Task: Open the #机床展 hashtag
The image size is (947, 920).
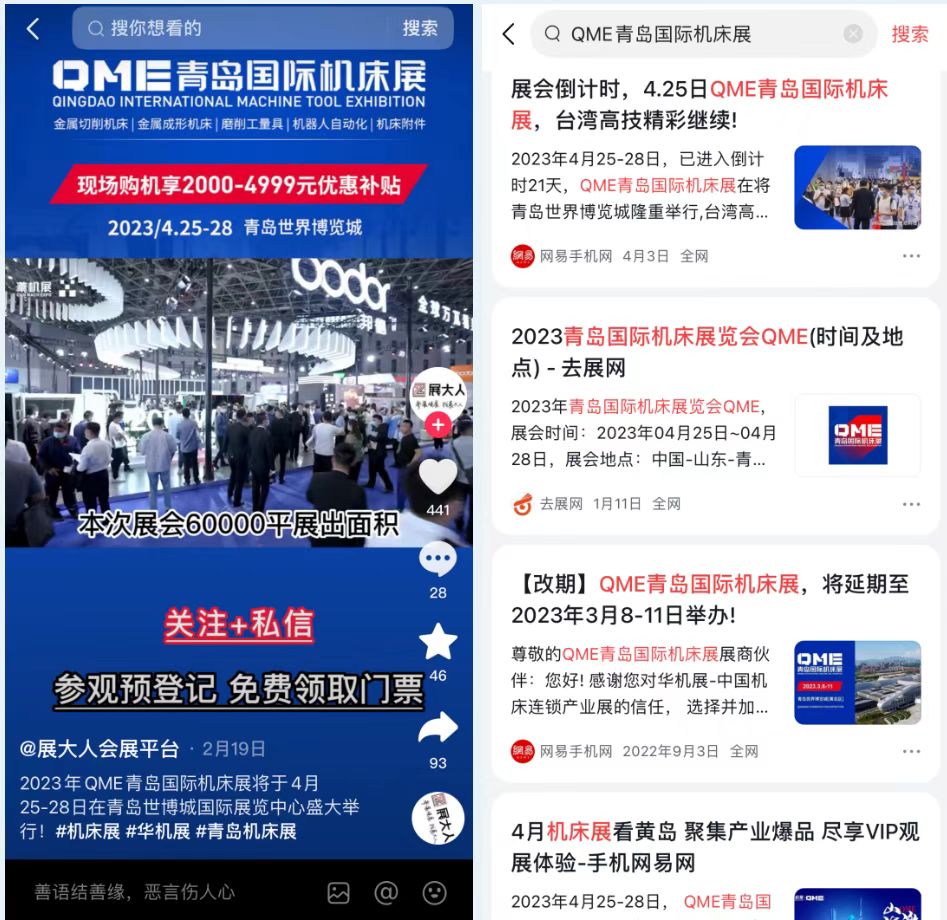Action: (88, 831)
